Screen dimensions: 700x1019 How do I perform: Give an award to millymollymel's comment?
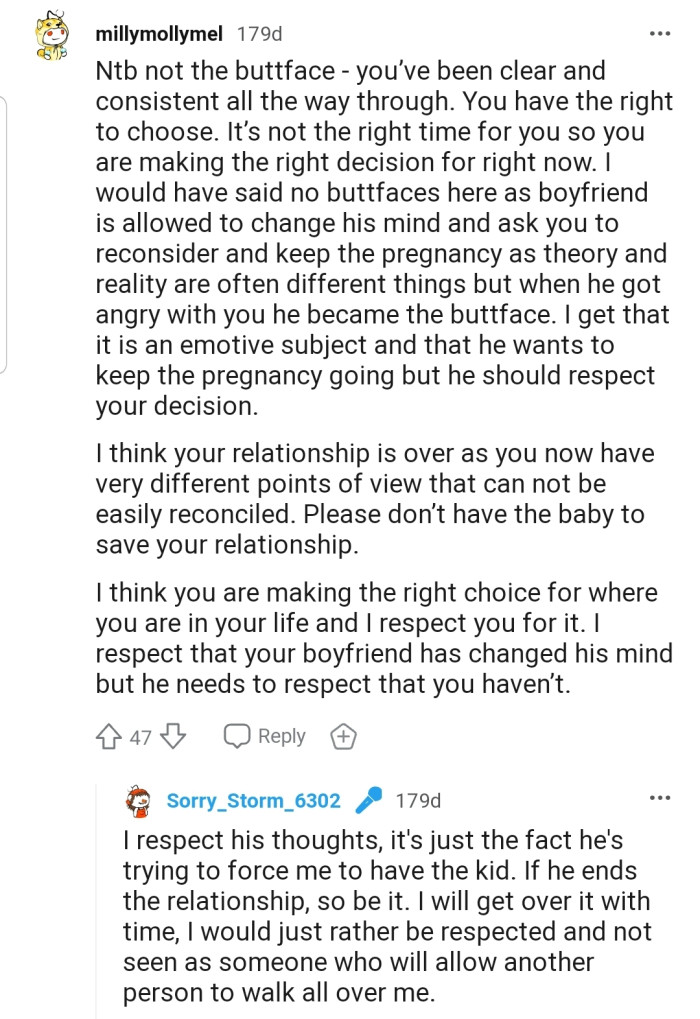click(343, 737)
